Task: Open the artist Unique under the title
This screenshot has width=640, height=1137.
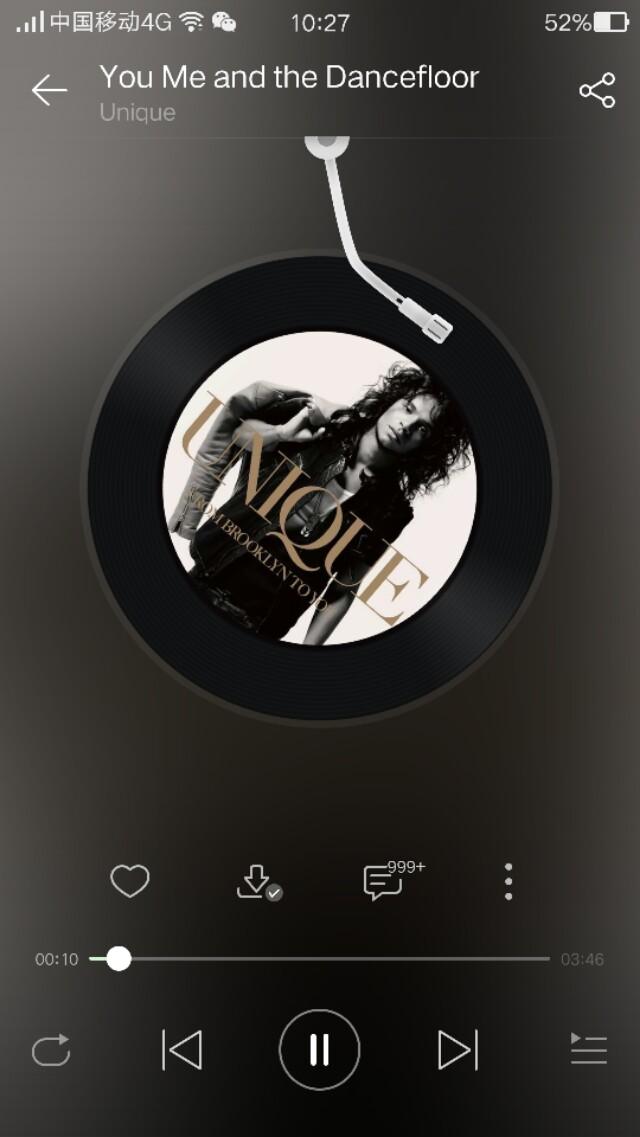Action: (138, 112)
